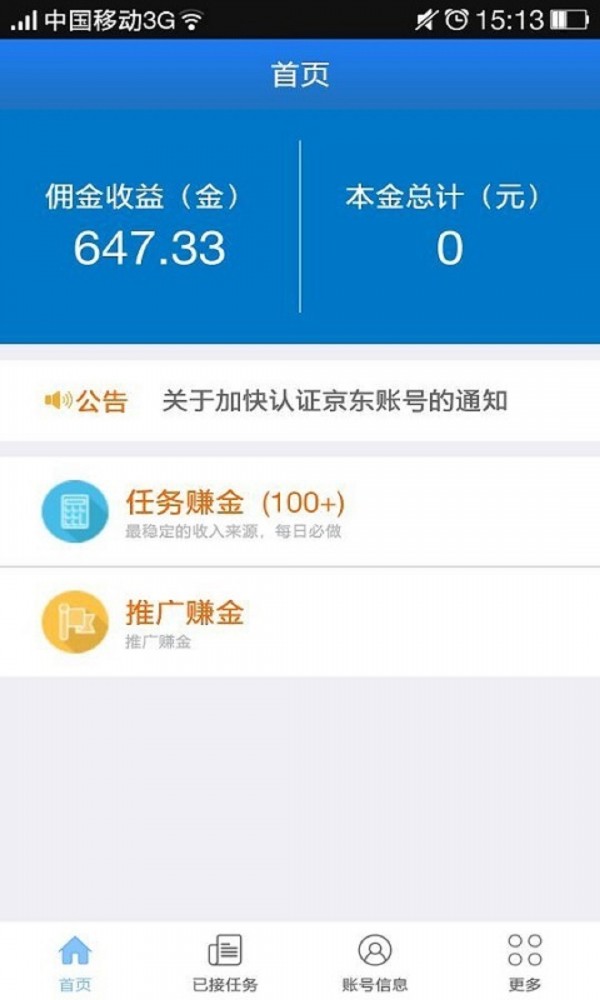The image size is (600, 1000).
Task: Open the 公告 notice about 京东账号 verification
Action: (x=300, y=401)
